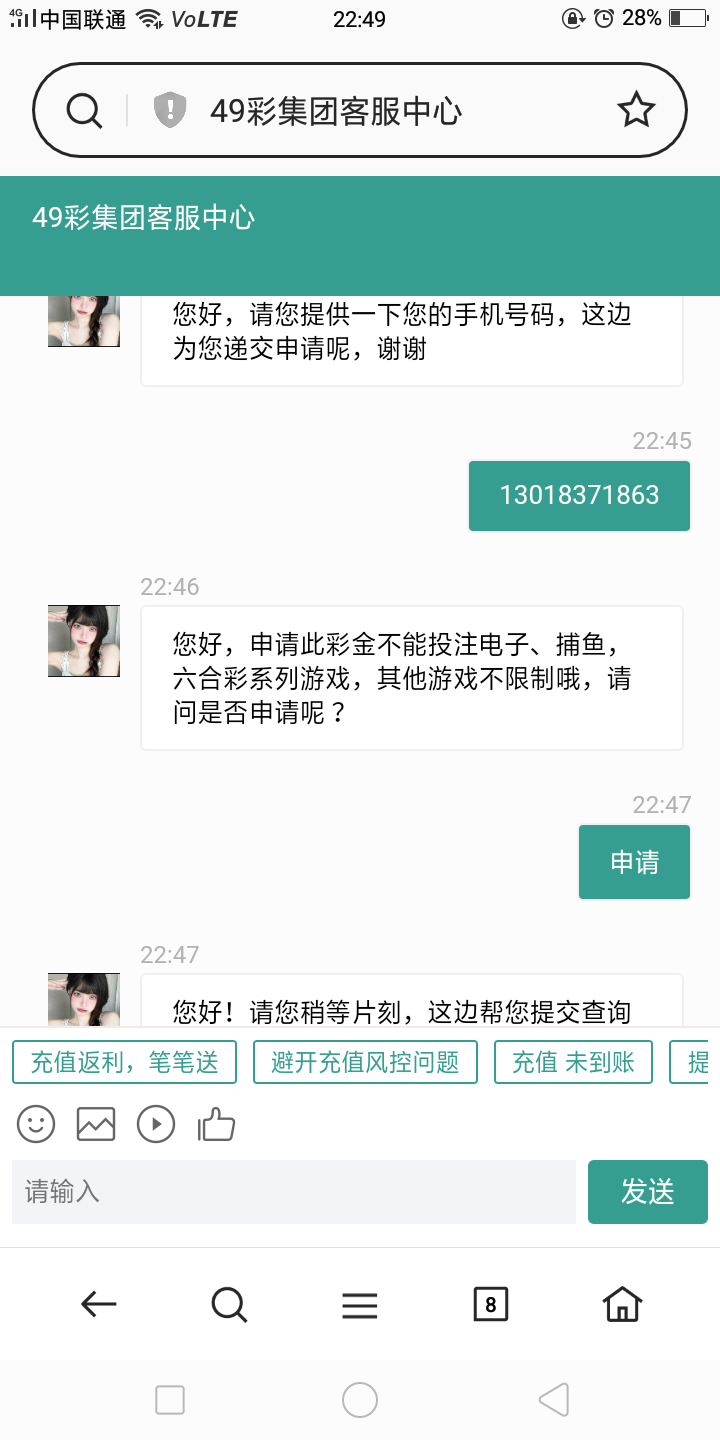
Task: Tap the home icon in the browser bar
Action: click(622, 1304)
